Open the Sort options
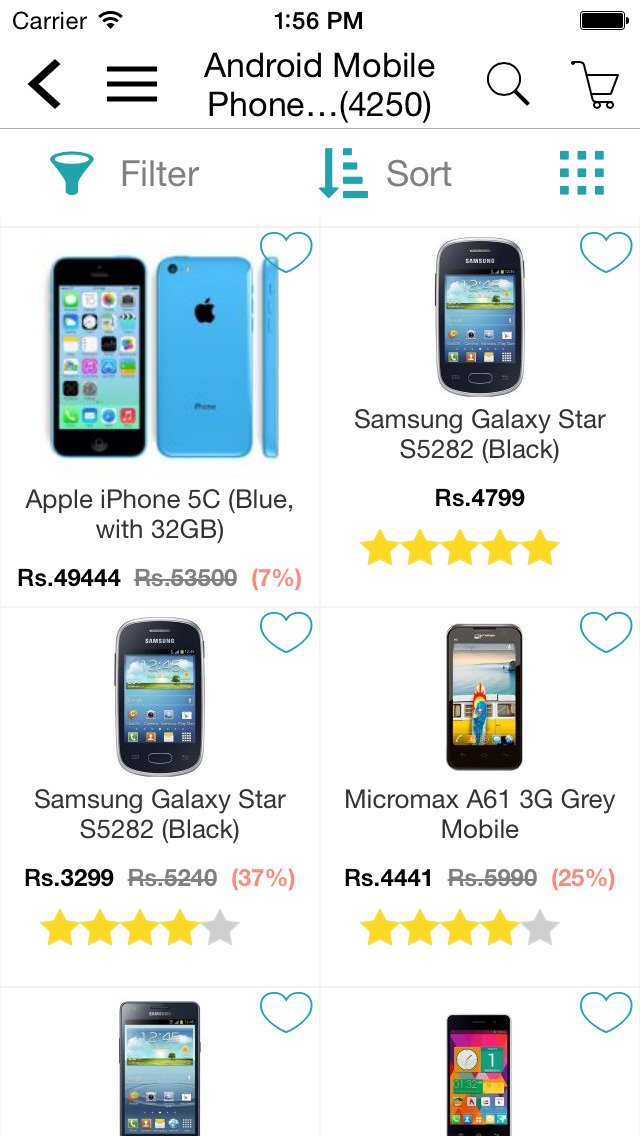Viewport: 640px width, 1136px height. pos(386,174)
